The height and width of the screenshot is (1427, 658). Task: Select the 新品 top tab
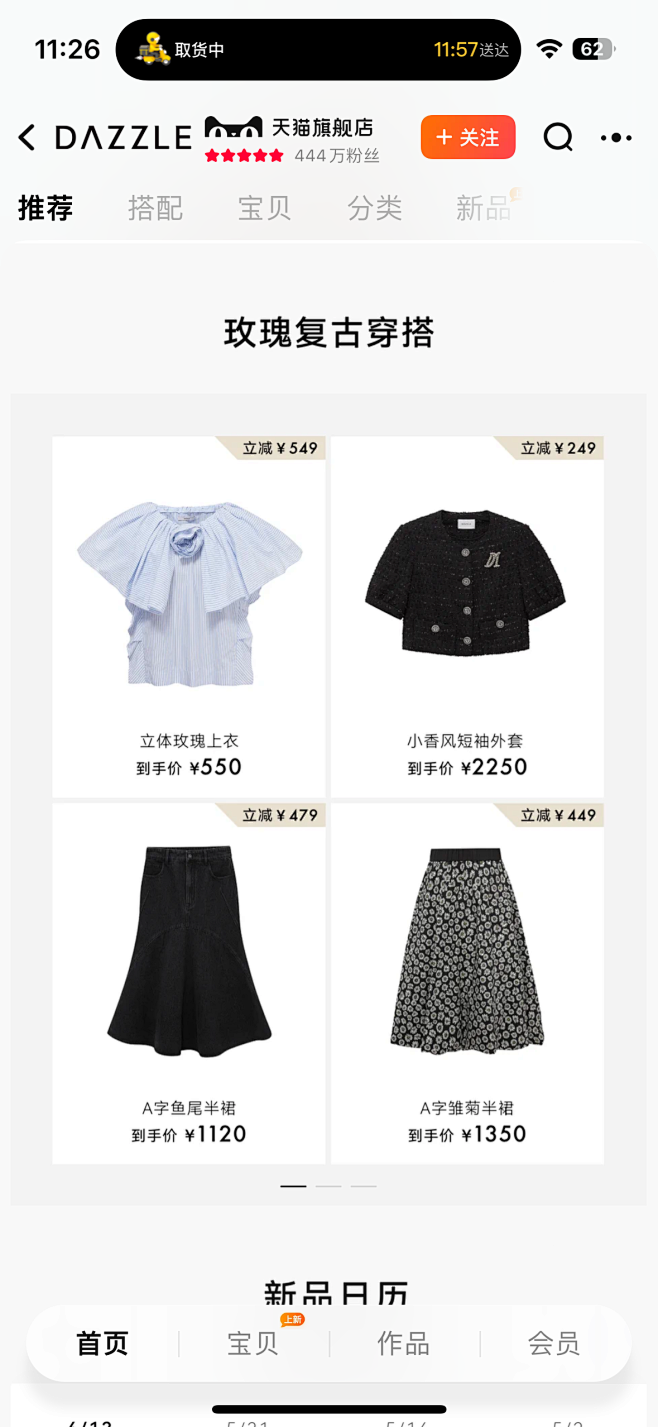(x=484, y=208)
